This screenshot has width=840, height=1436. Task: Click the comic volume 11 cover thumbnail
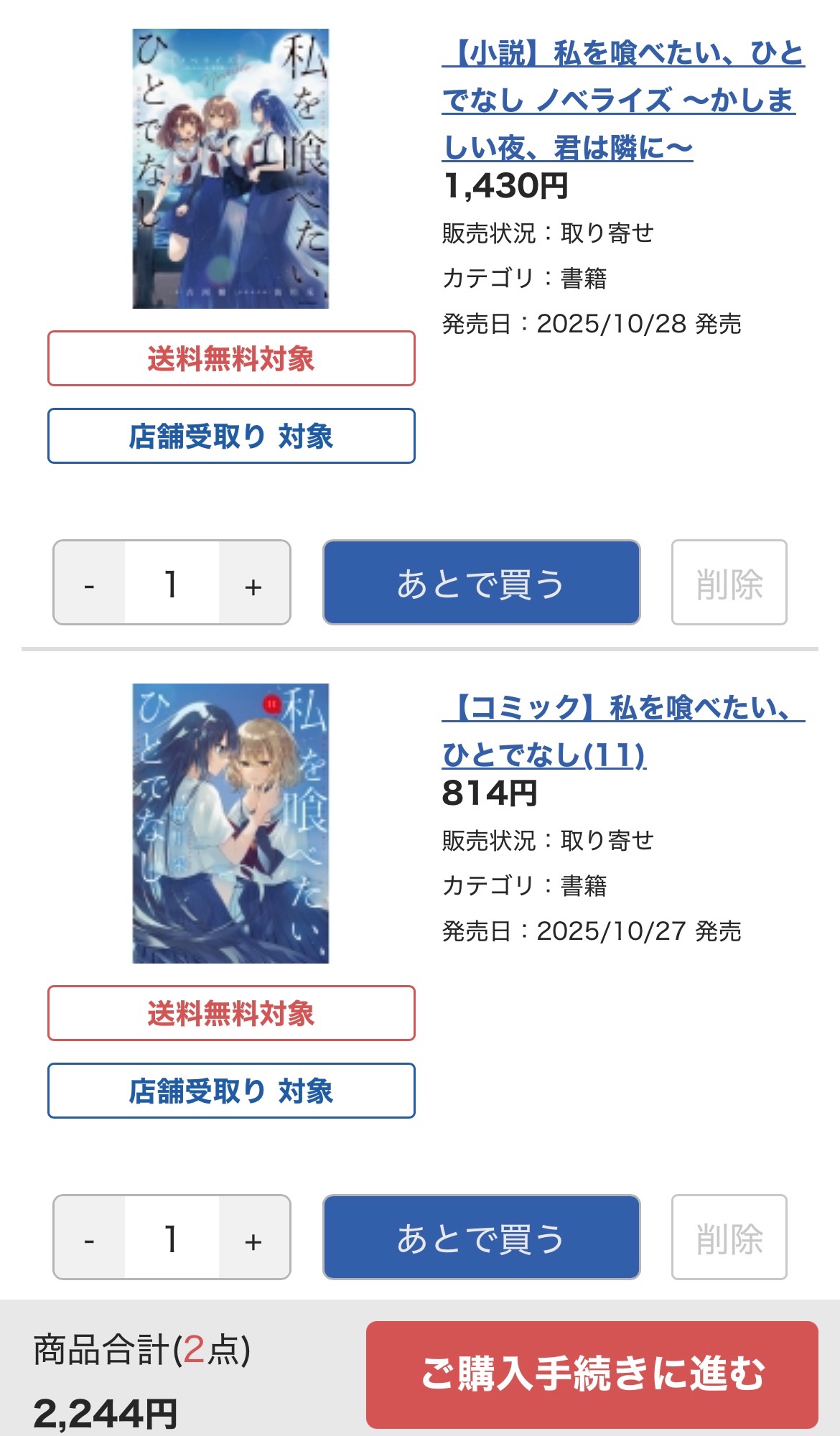click(230, 826)
